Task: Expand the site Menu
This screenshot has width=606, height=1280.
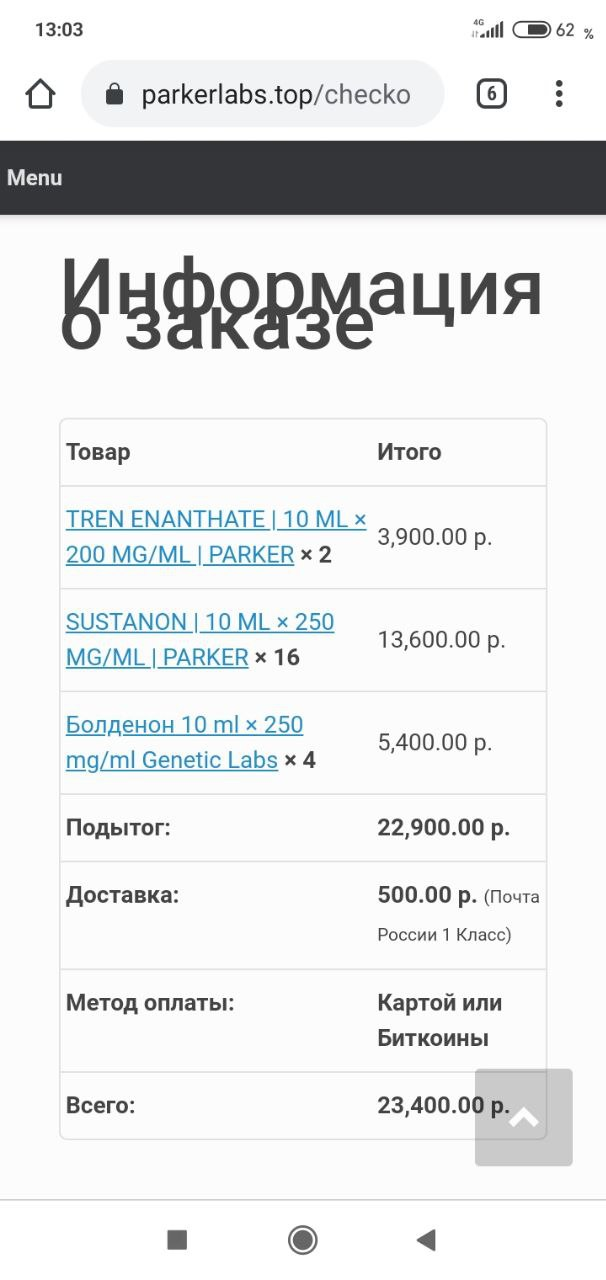Action: tap(35, 178)
